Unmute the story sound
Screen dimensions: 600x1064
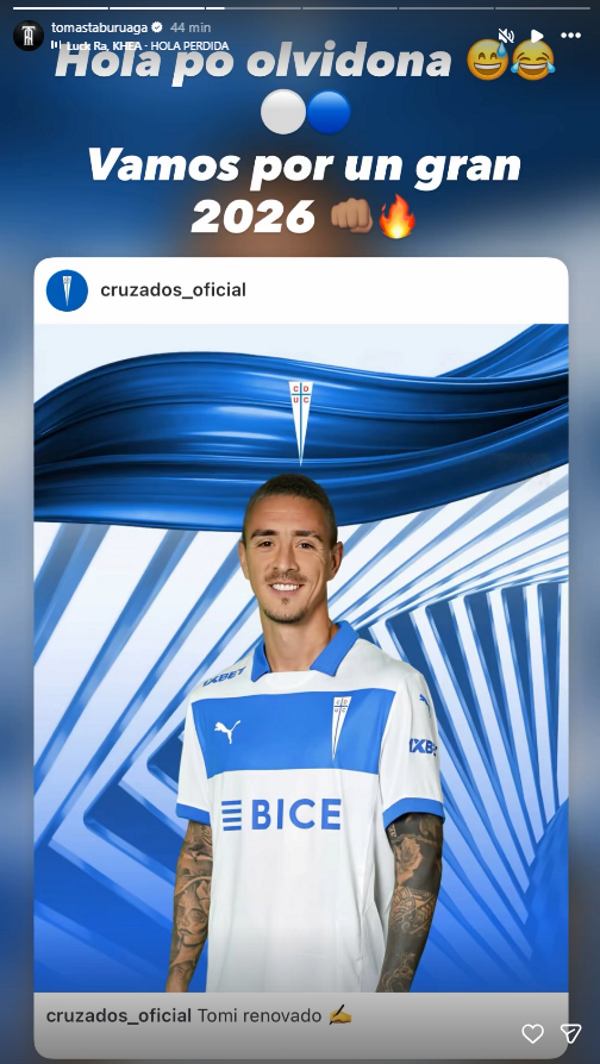pyautogui.click(x=506, y=36)
